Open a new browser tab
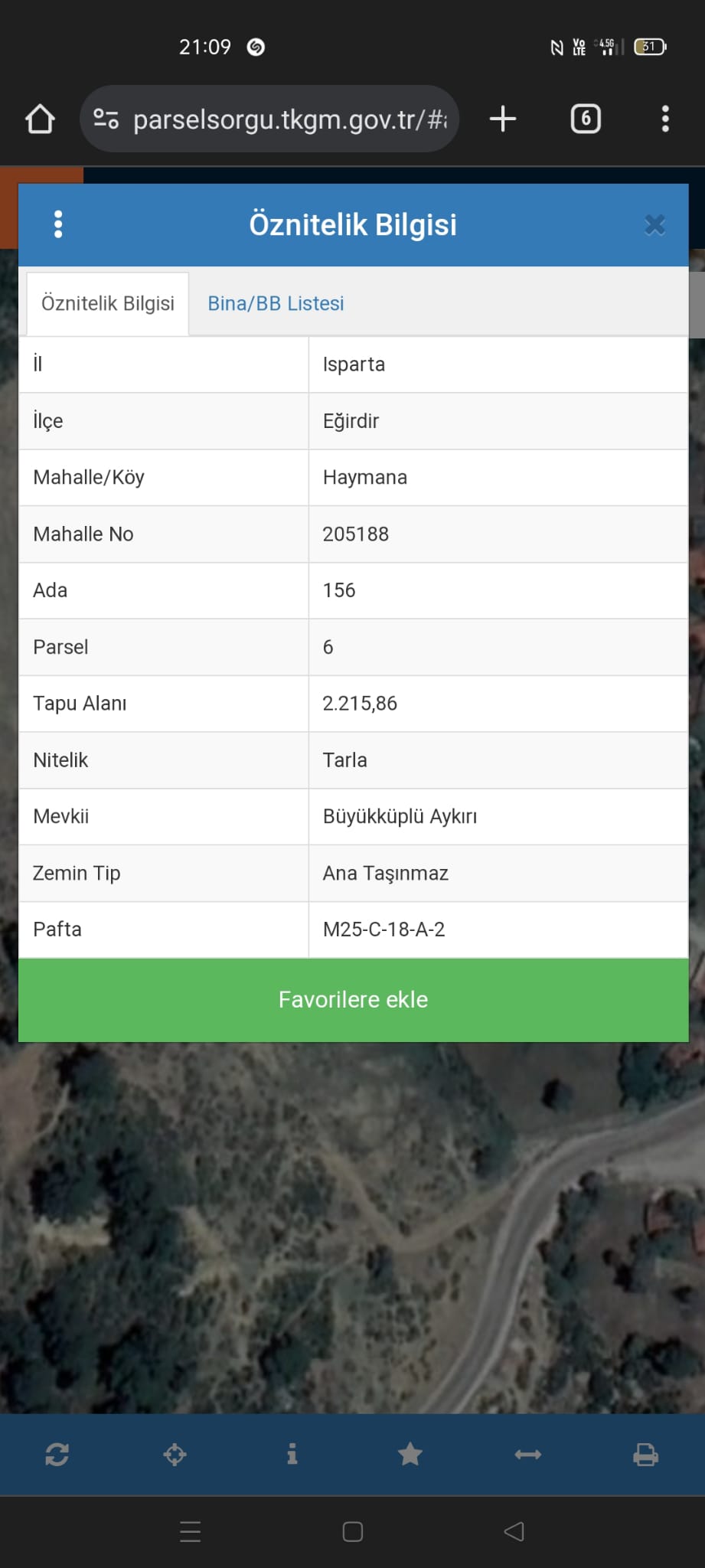The width and height of the screenshot is (705, 1568). pyautogui.click(x=503, y=119)
